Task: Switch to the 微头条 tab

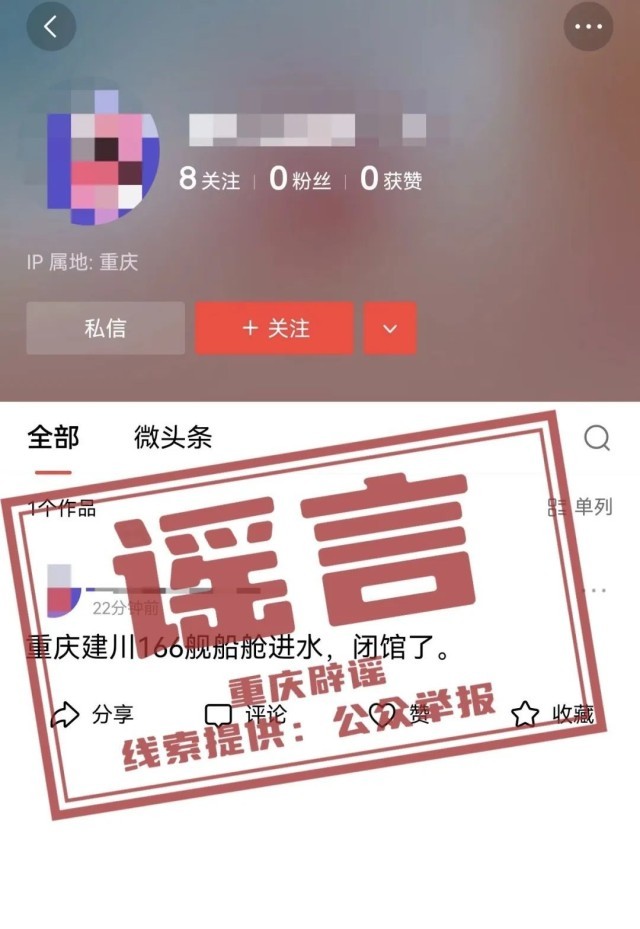Action: point(173,437)
